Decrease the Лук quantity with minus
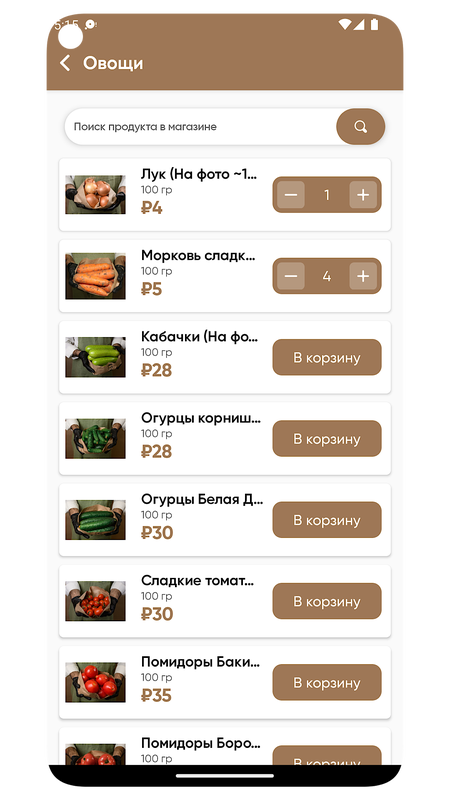 coord(291,194)
